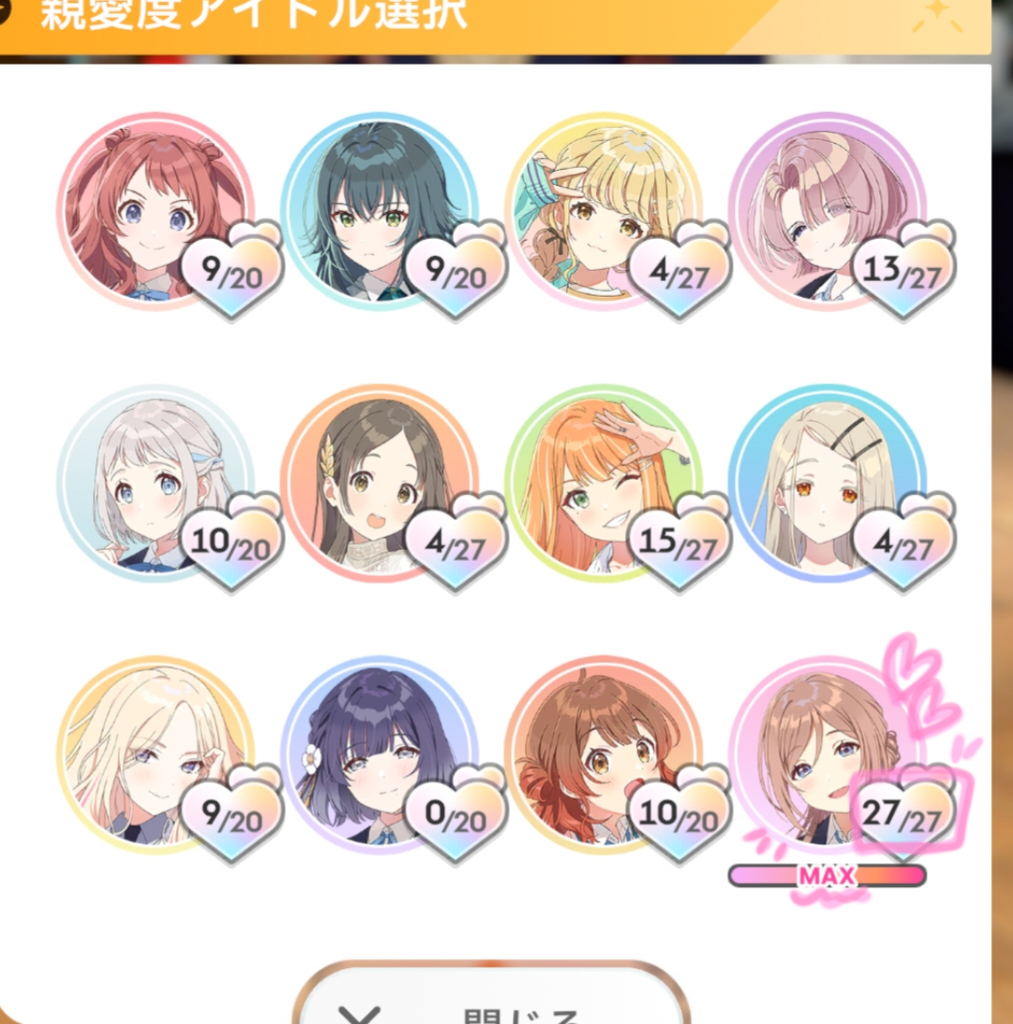
Task: Select the pink short-haired idol at 13/27
Action: [x=827, y=212]
